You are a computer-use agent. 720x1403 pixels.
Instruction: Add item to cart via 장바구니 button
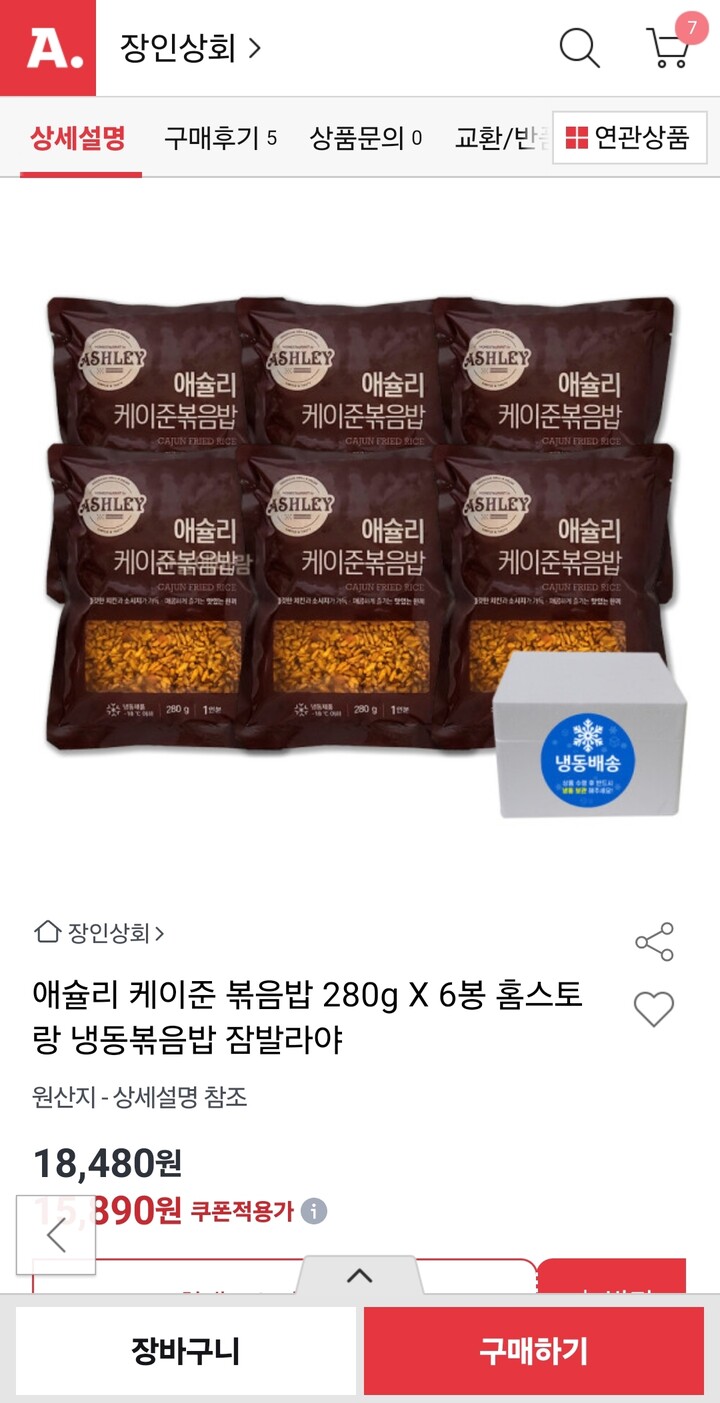coord(185,1350)
